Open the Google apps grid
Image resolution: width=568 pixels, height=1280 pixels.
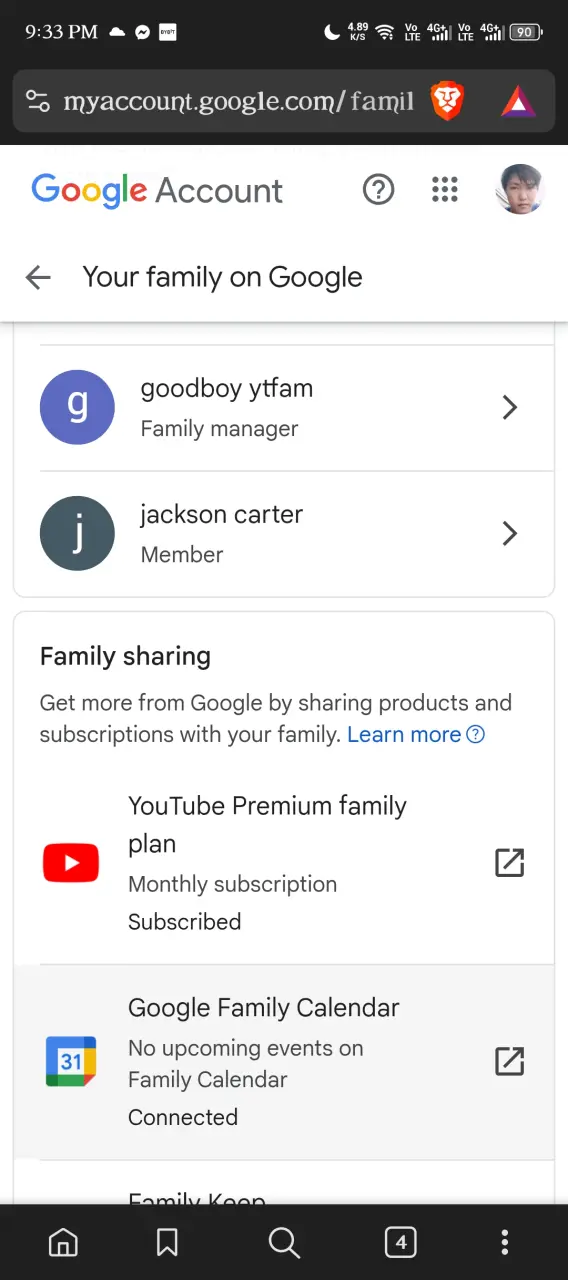444,189
